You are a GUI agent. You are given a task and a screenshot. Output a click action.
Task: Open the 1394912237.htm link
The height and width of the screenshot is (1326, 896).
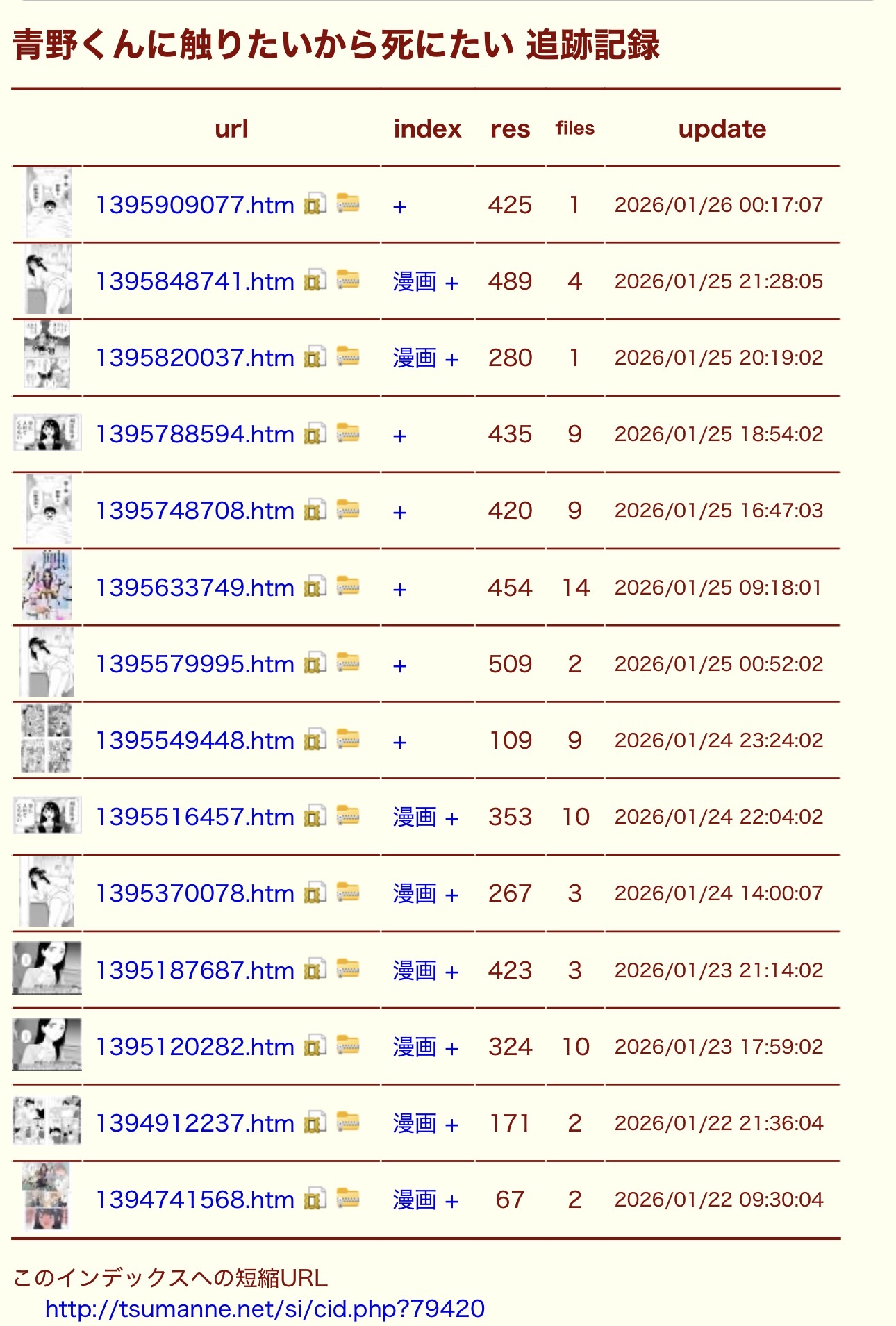click(194, 1123)
